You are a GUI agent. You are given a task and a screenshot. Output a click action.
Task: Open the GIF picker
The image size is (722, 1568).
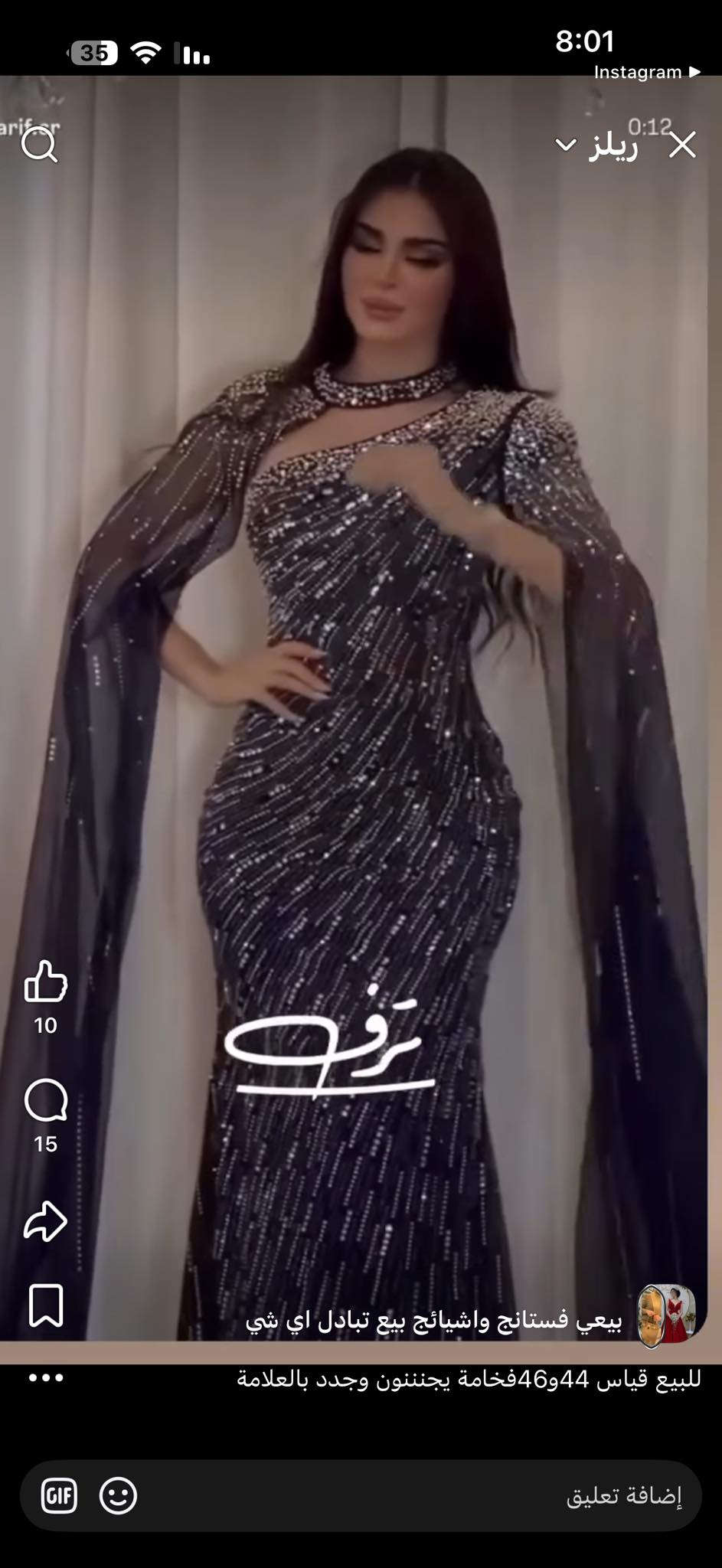pos(60,1495)
